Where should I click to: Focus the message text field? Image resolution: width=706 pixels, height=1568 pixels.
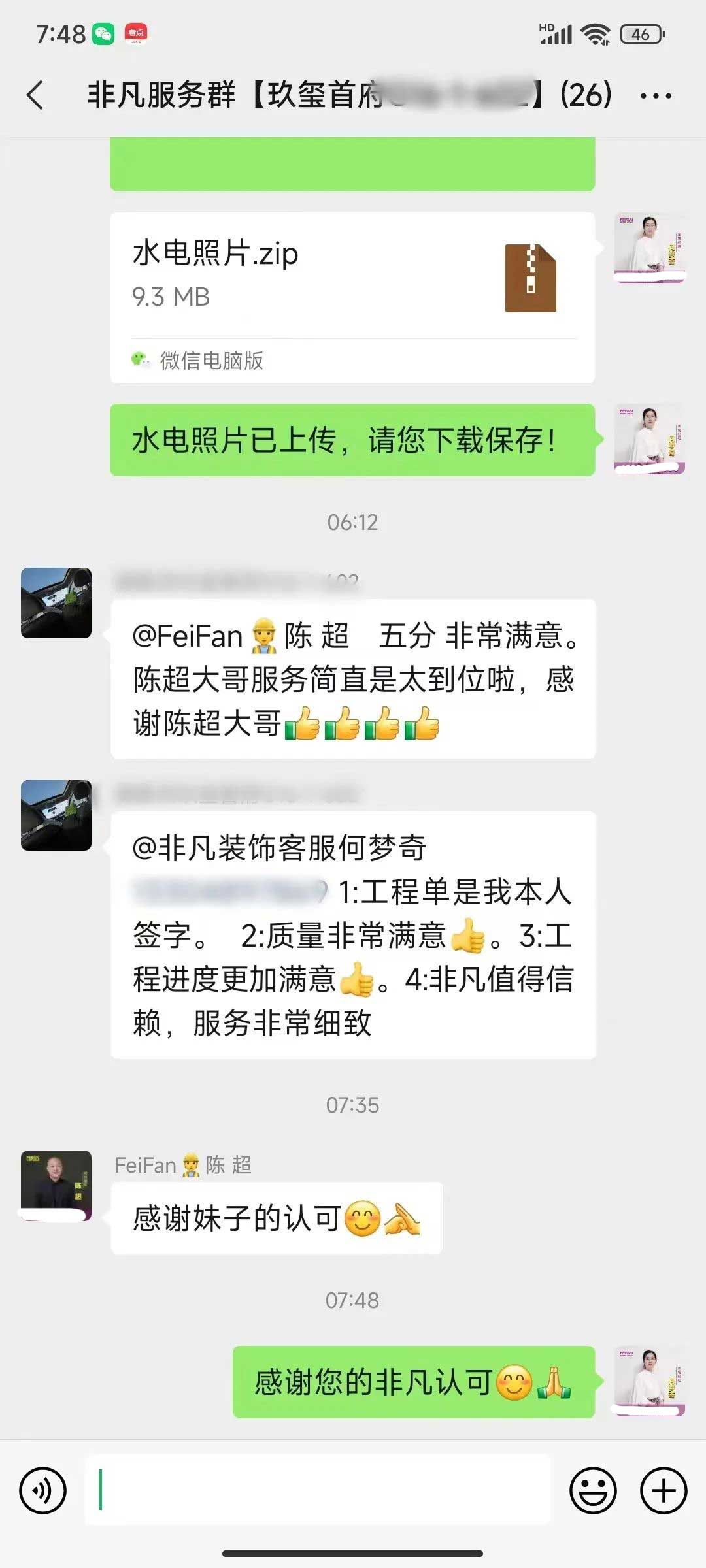317,1490
